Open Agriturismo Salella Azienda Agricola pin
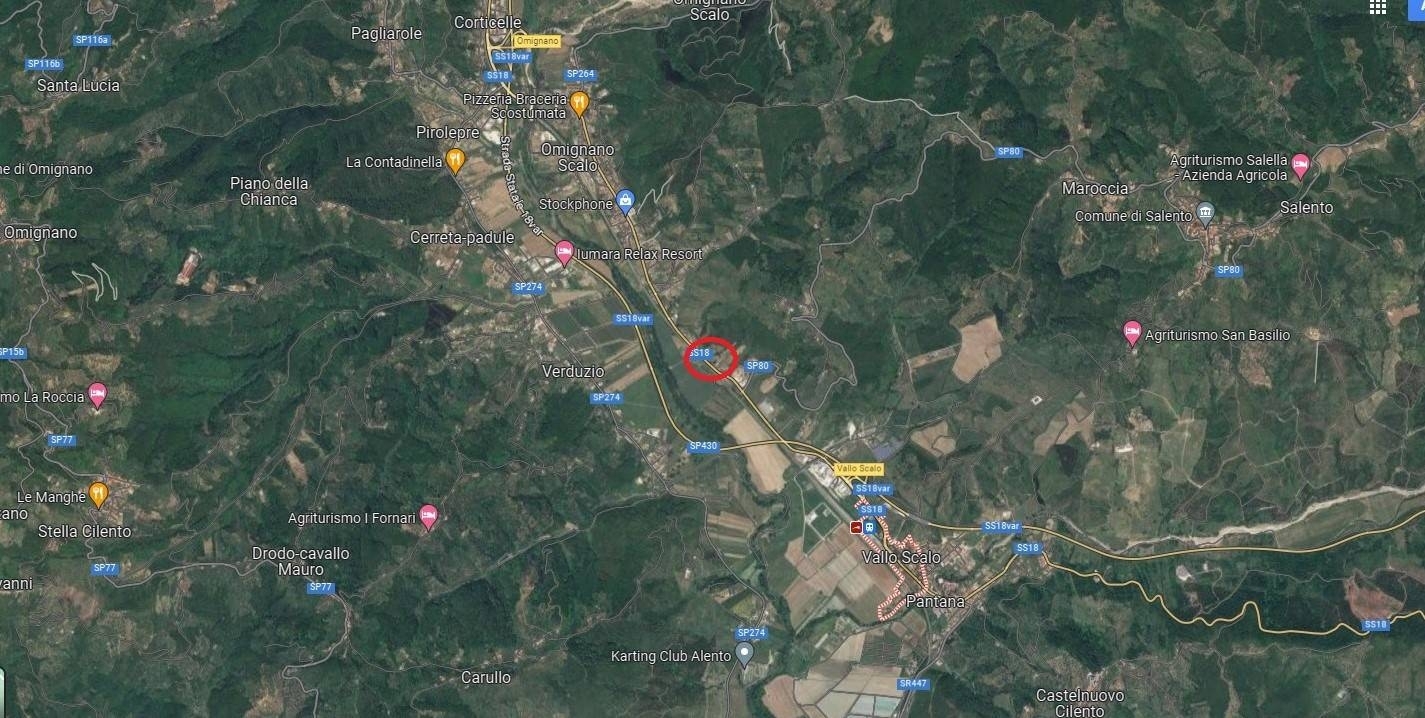Screen dimensions: 1425x718 pyautogui.click(x=1300, y=166)
